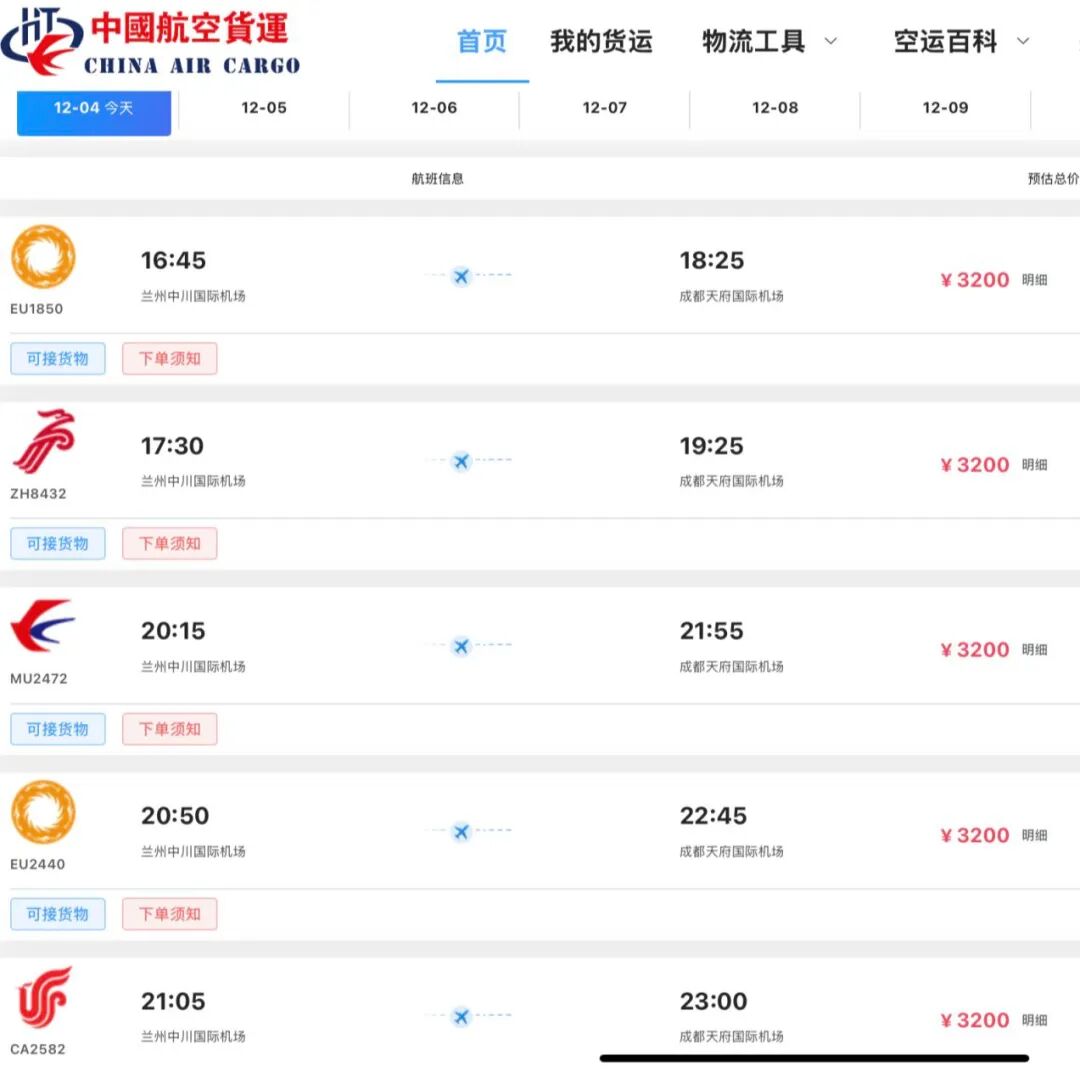
Task: Switch to the 首页 navigation tab
Action: click(x=482, y=42)
